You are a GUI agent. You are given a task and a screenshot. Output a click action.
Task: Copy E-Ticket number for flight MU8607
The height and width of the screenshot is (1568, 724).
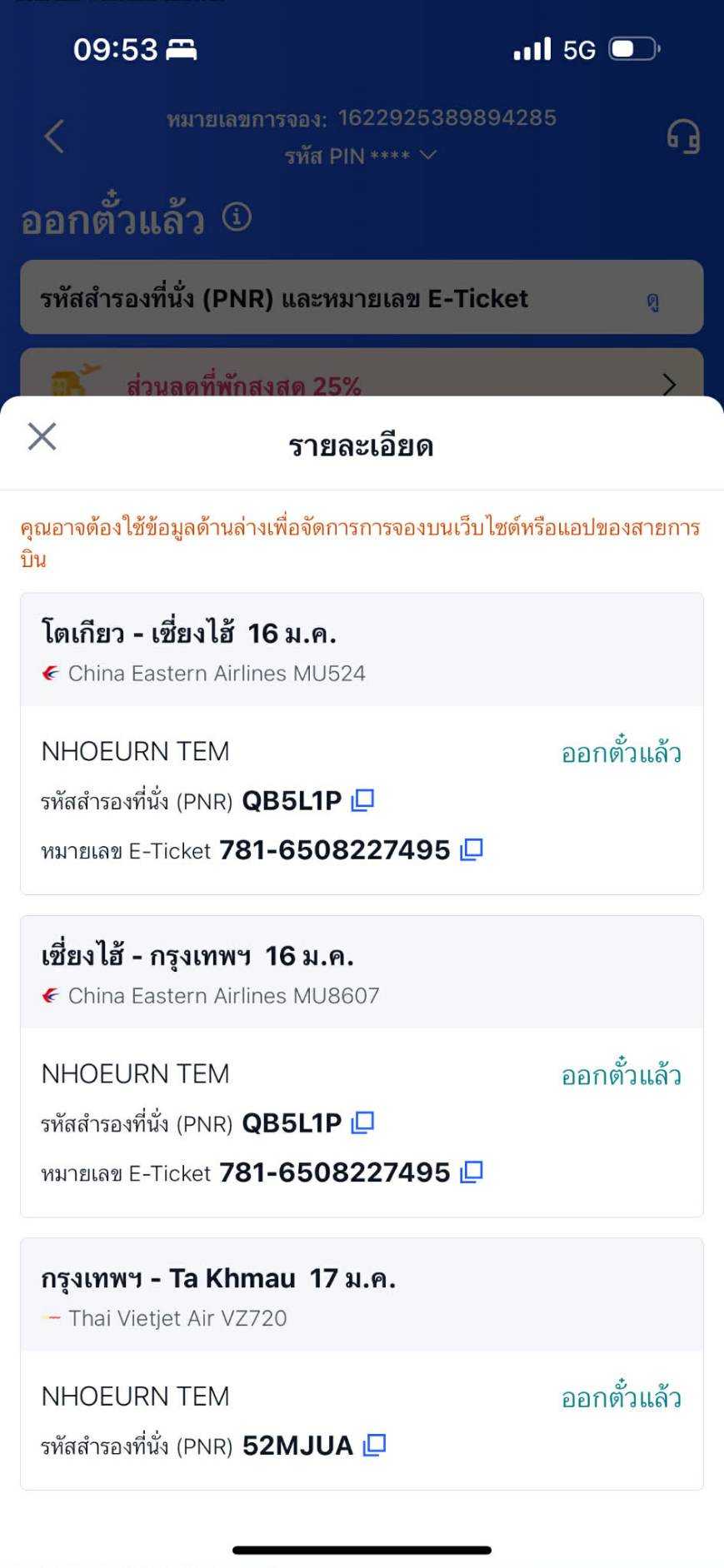[x=472, y=1172]
